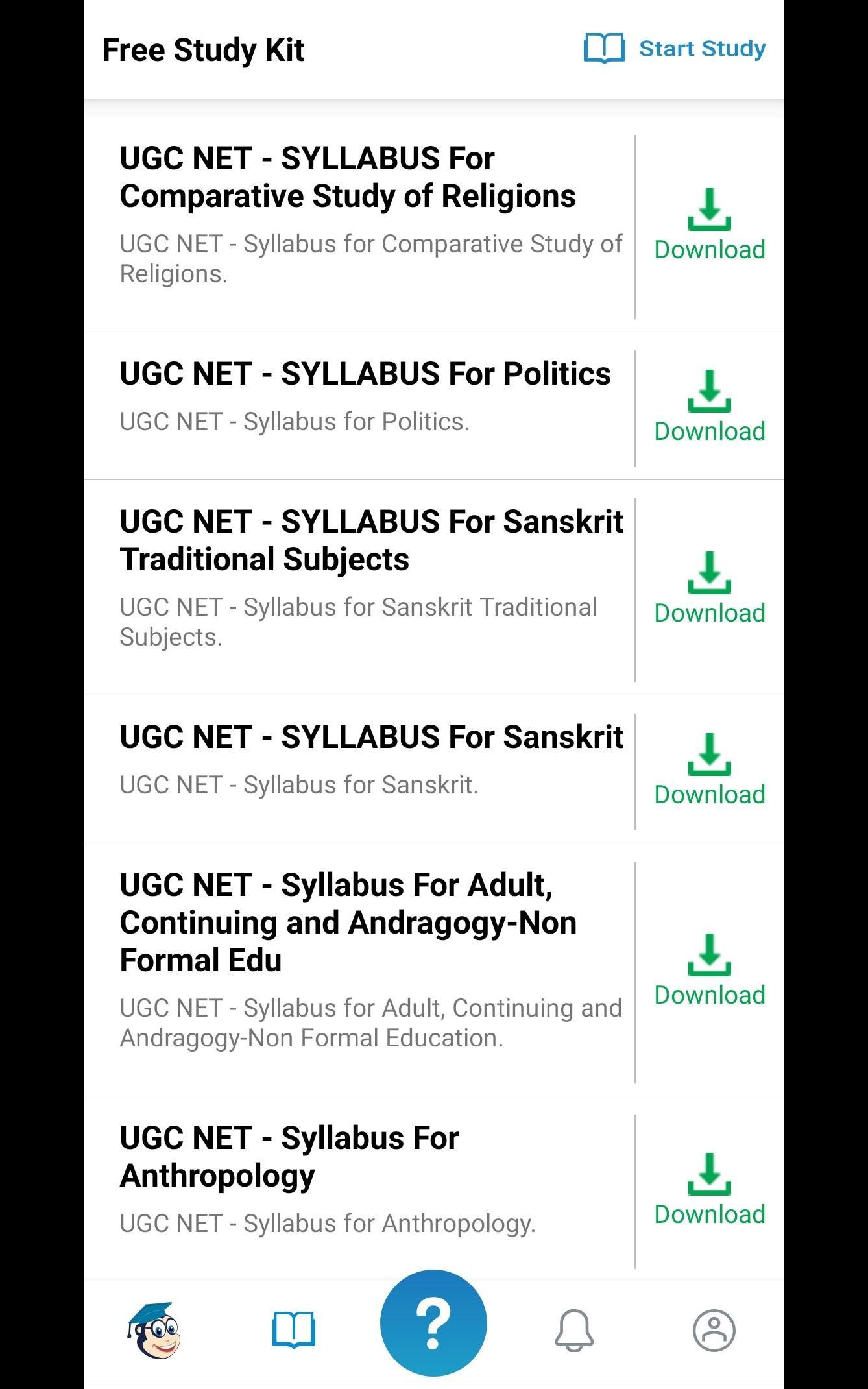This screenshot has height=1389, width=868.
Task: Download the Anthropology syllabus
Action: 709,1189
